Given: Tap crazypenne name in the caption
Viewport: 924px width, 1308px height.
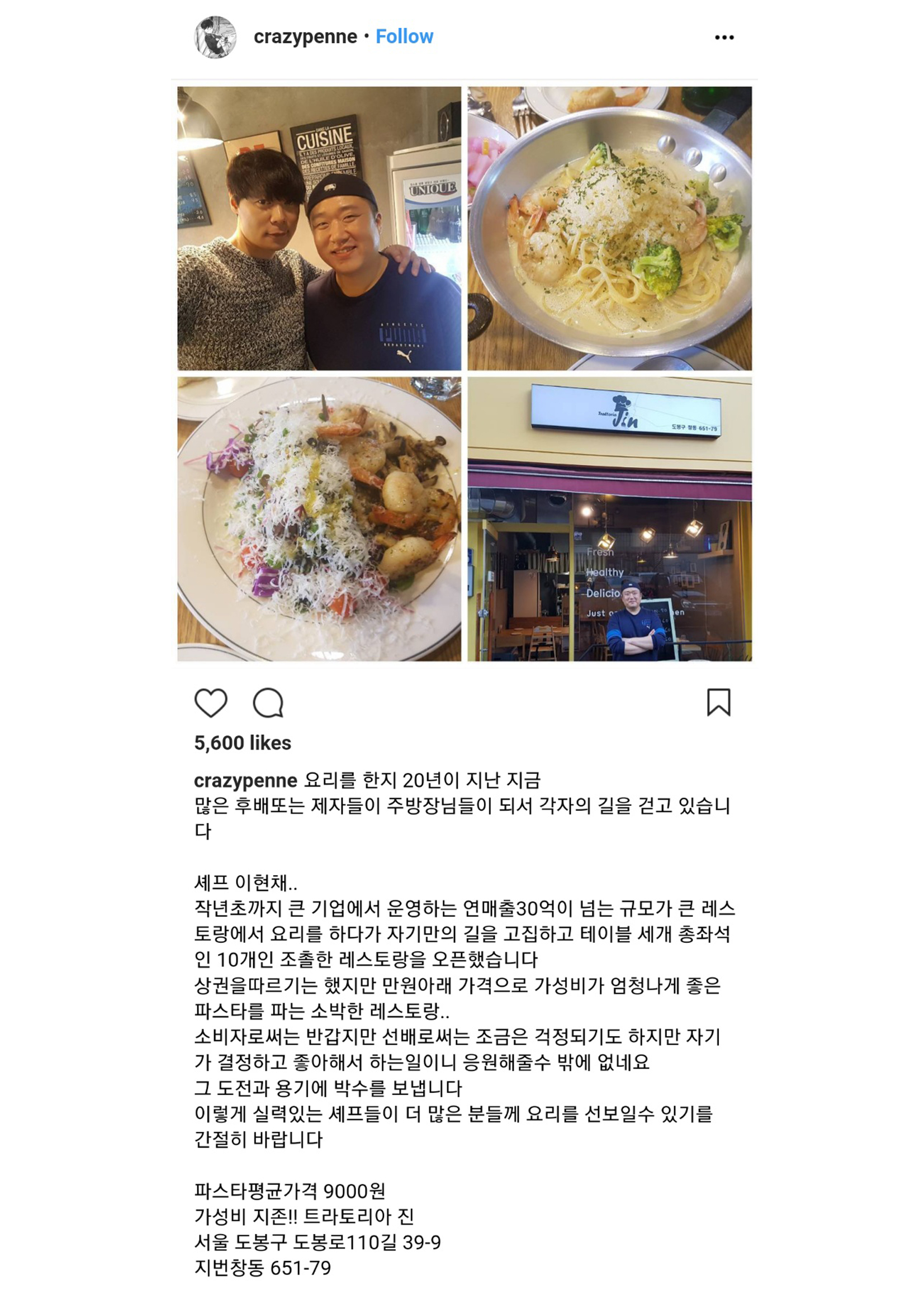Looking at the screenshot, I should (245, 781).
